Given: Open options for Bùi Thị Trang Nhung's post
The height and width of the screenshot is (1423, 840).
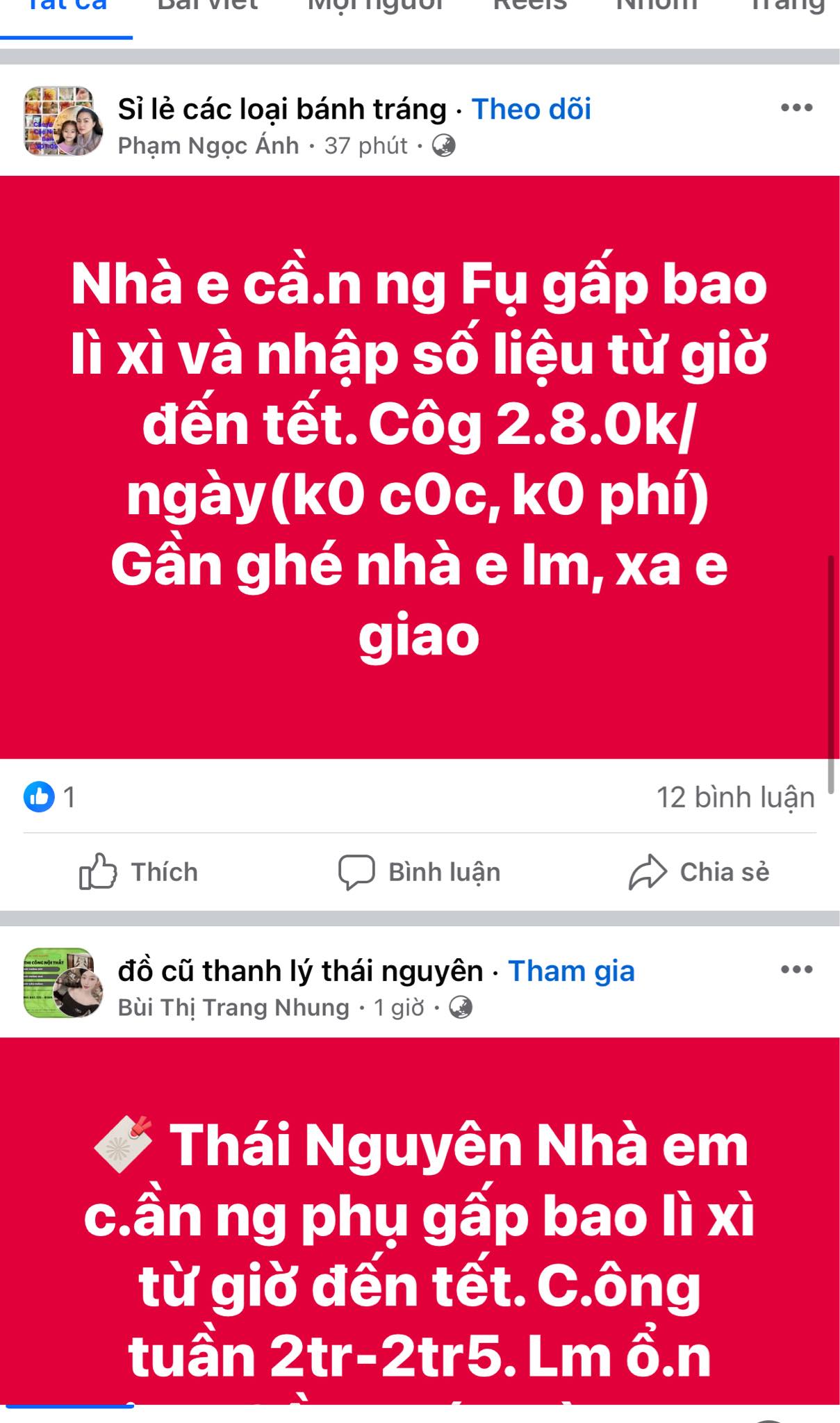Looking at the screenshot, I should (796, 969).
